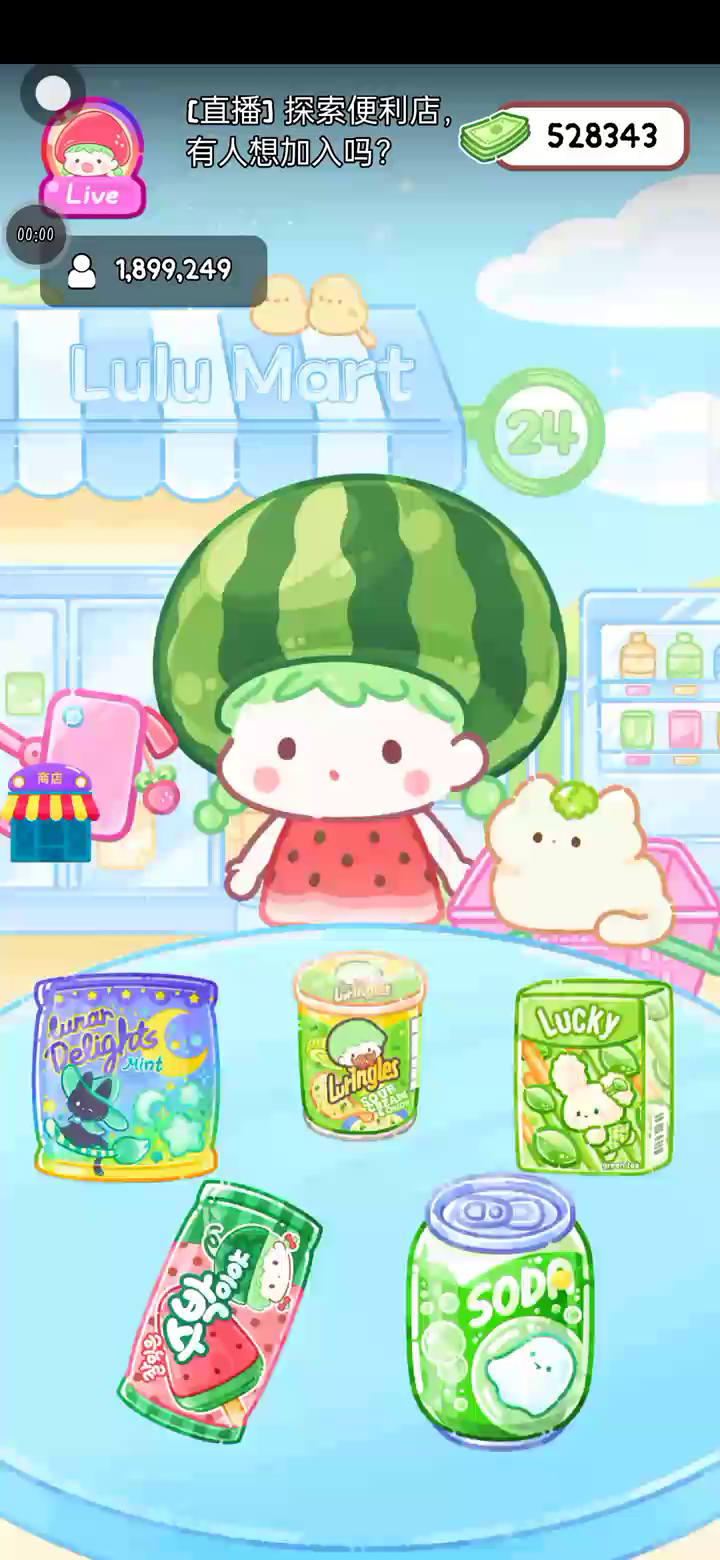Choose the Lucky green tea box

coord(593,1076)
